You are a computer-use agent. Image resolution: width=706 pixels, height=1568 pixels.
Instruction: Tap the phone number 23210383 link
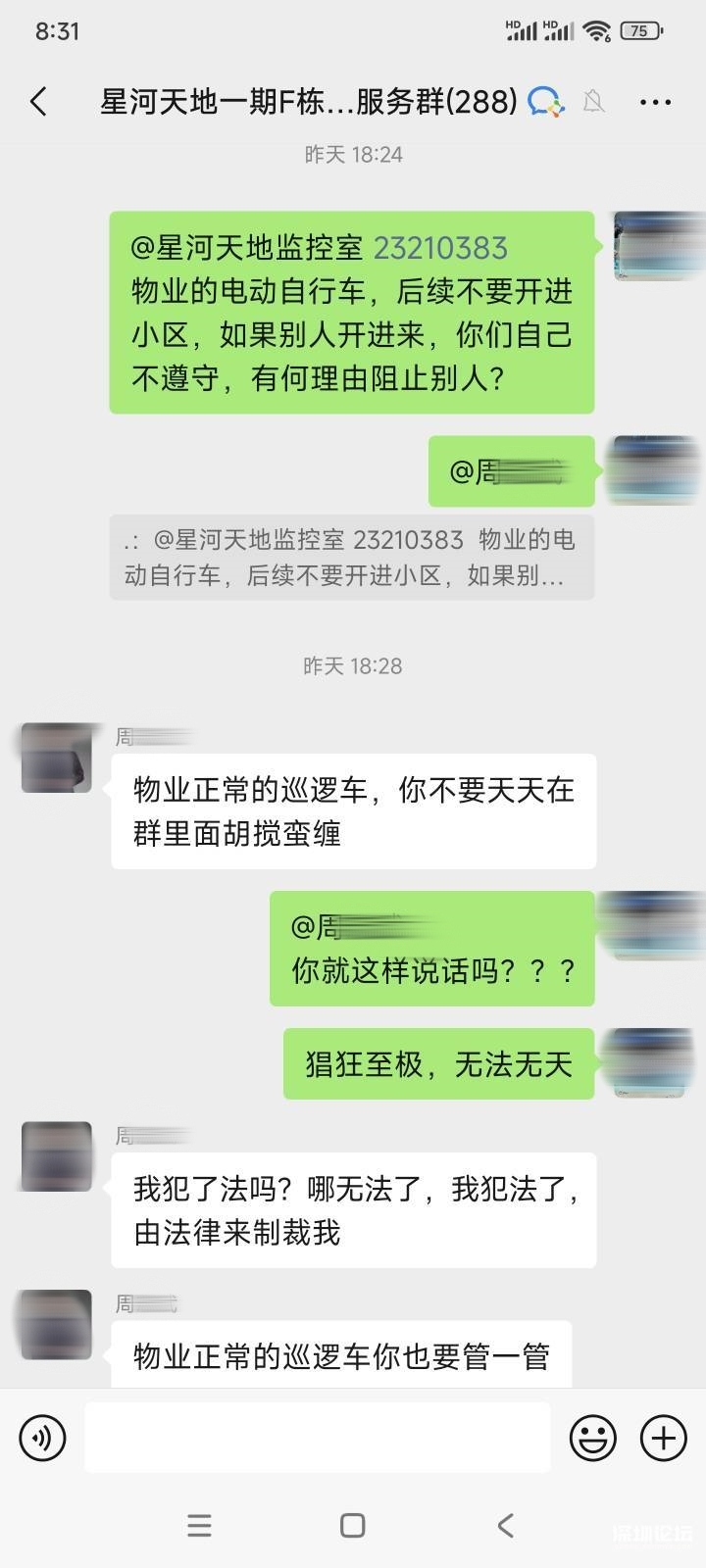[440, 248]
